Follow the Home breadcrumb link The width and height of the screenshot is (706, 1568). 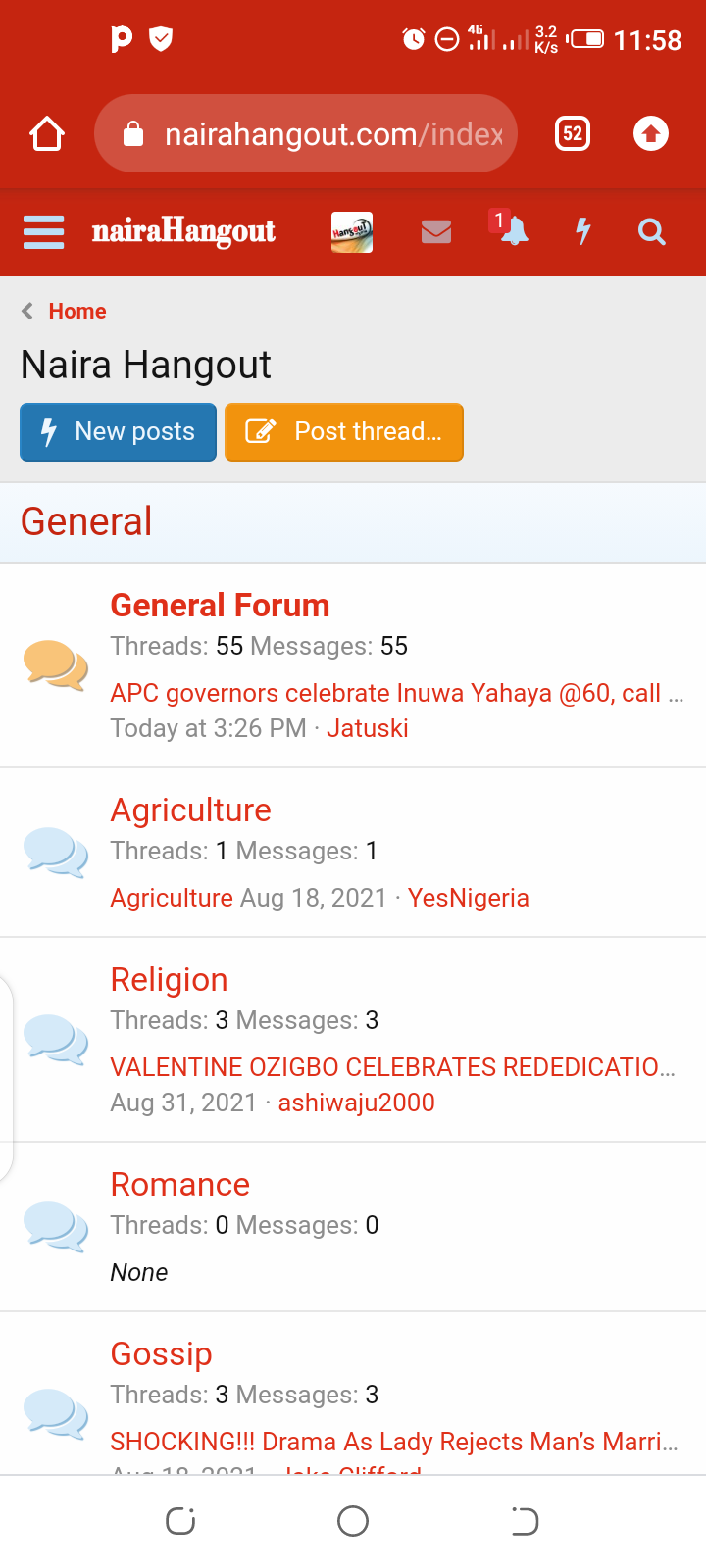(77, 312)
